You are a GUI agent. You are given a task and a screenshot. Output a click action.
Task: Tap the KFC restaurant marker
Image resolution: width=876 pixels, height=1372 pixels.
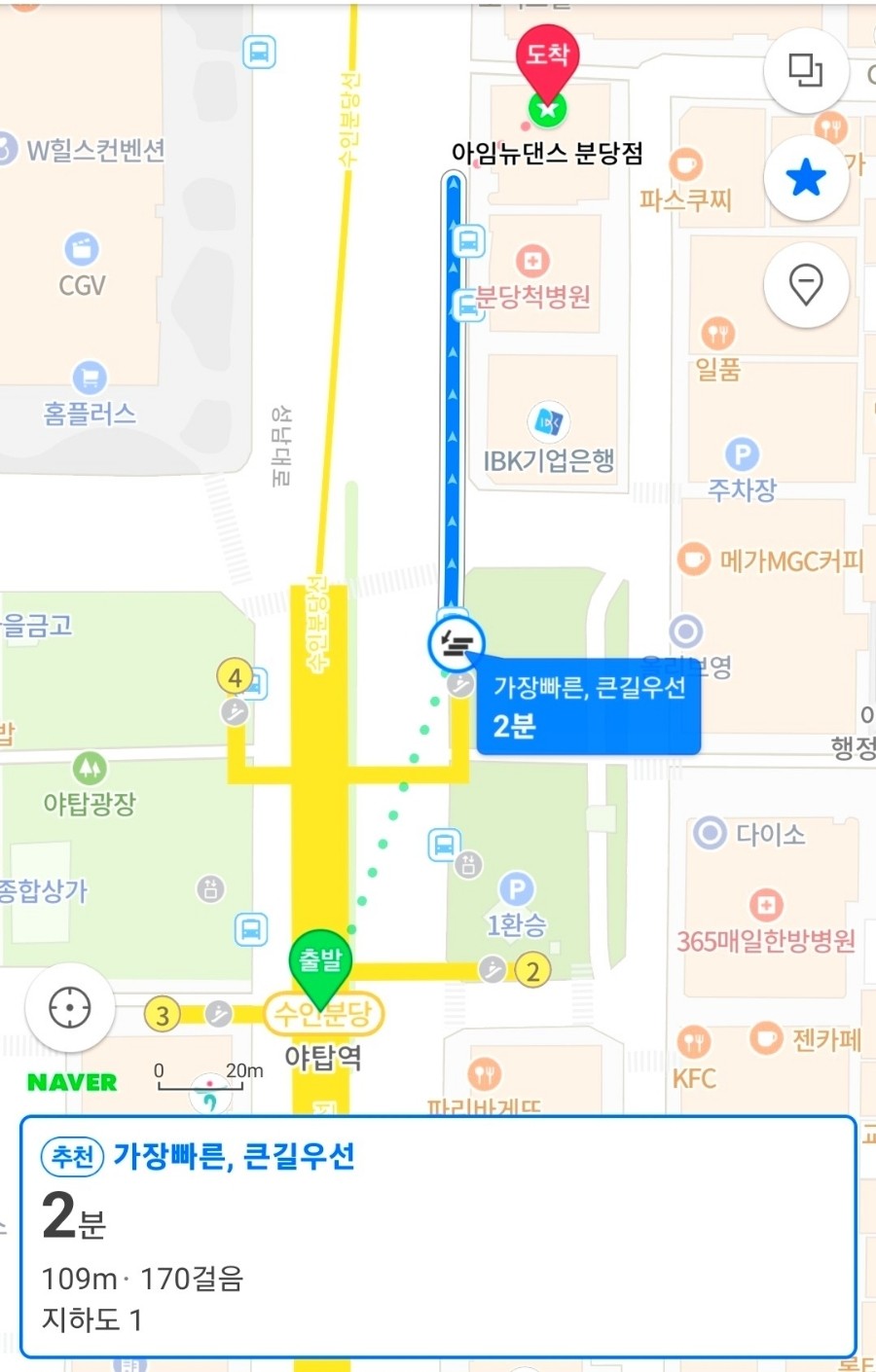point(693,1043)
